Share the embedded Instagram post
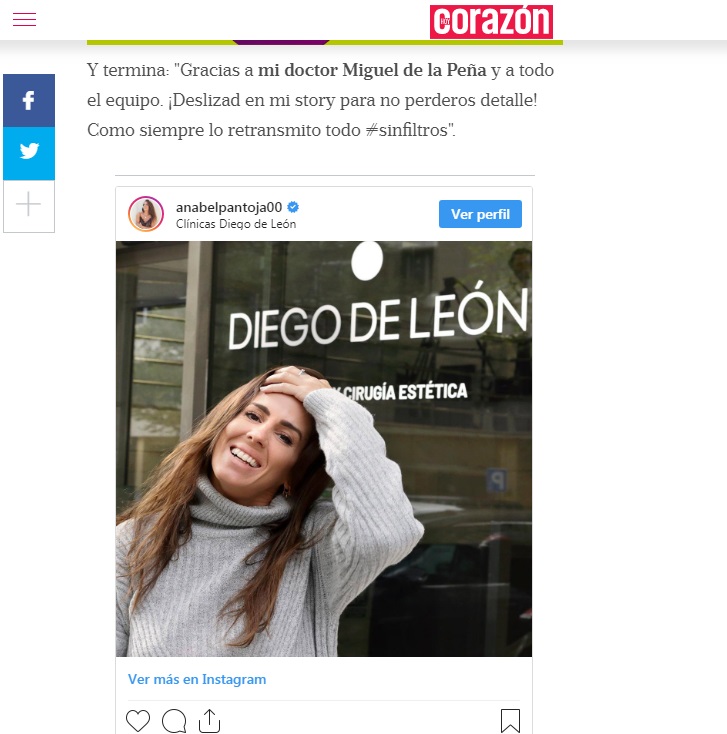The height and width of the screenshot is (734, 727). tap(209, 720)
